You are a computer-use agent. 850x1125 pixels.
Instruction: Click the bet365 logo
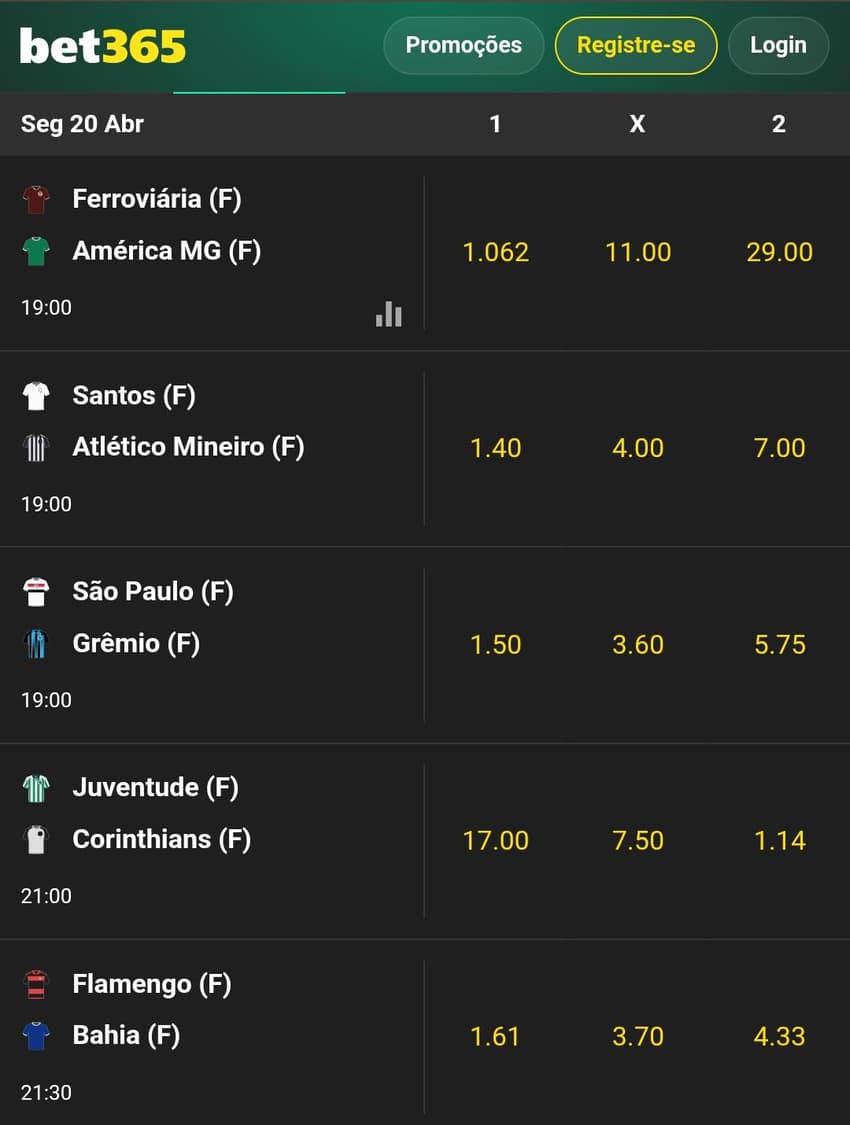100,44
